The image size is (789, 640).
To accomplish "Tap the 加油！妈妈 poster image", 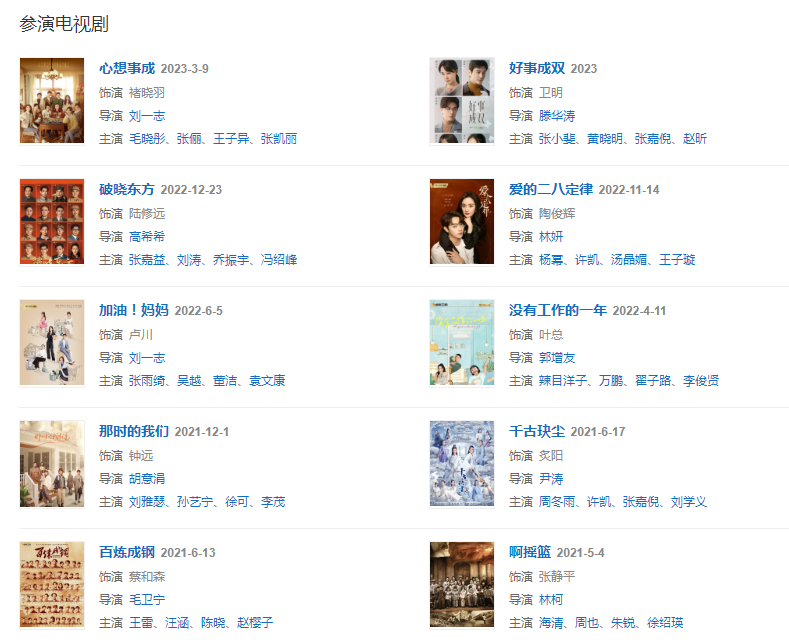I will click(x=52, y=342).
